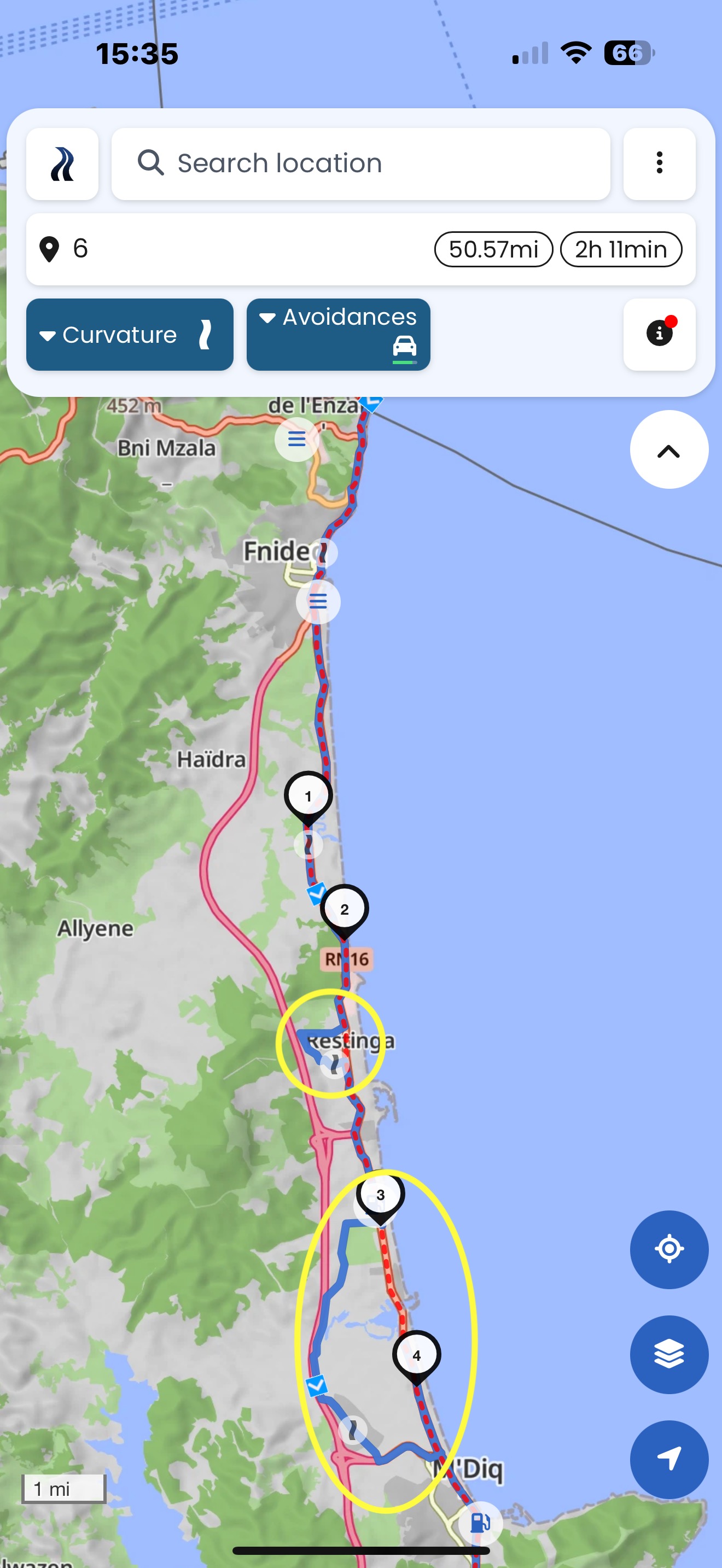Open the map layers selector
722x1568 pixels.
pyautogui.click(x=668, y=1354)
